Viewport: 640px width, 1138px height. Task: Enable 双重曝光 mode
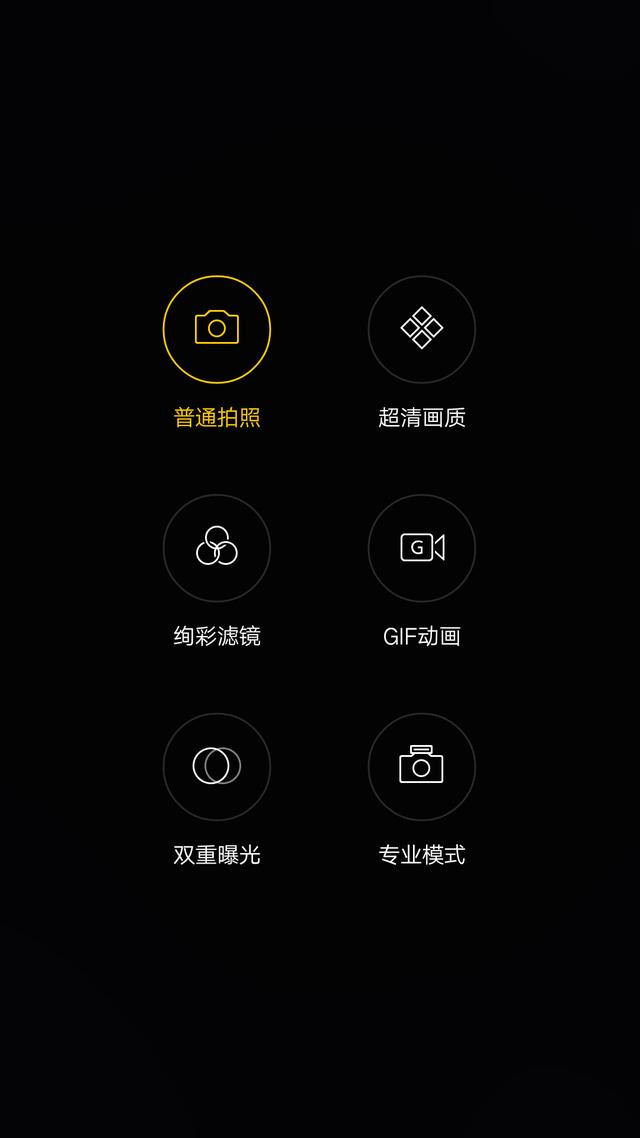[217, 767]
